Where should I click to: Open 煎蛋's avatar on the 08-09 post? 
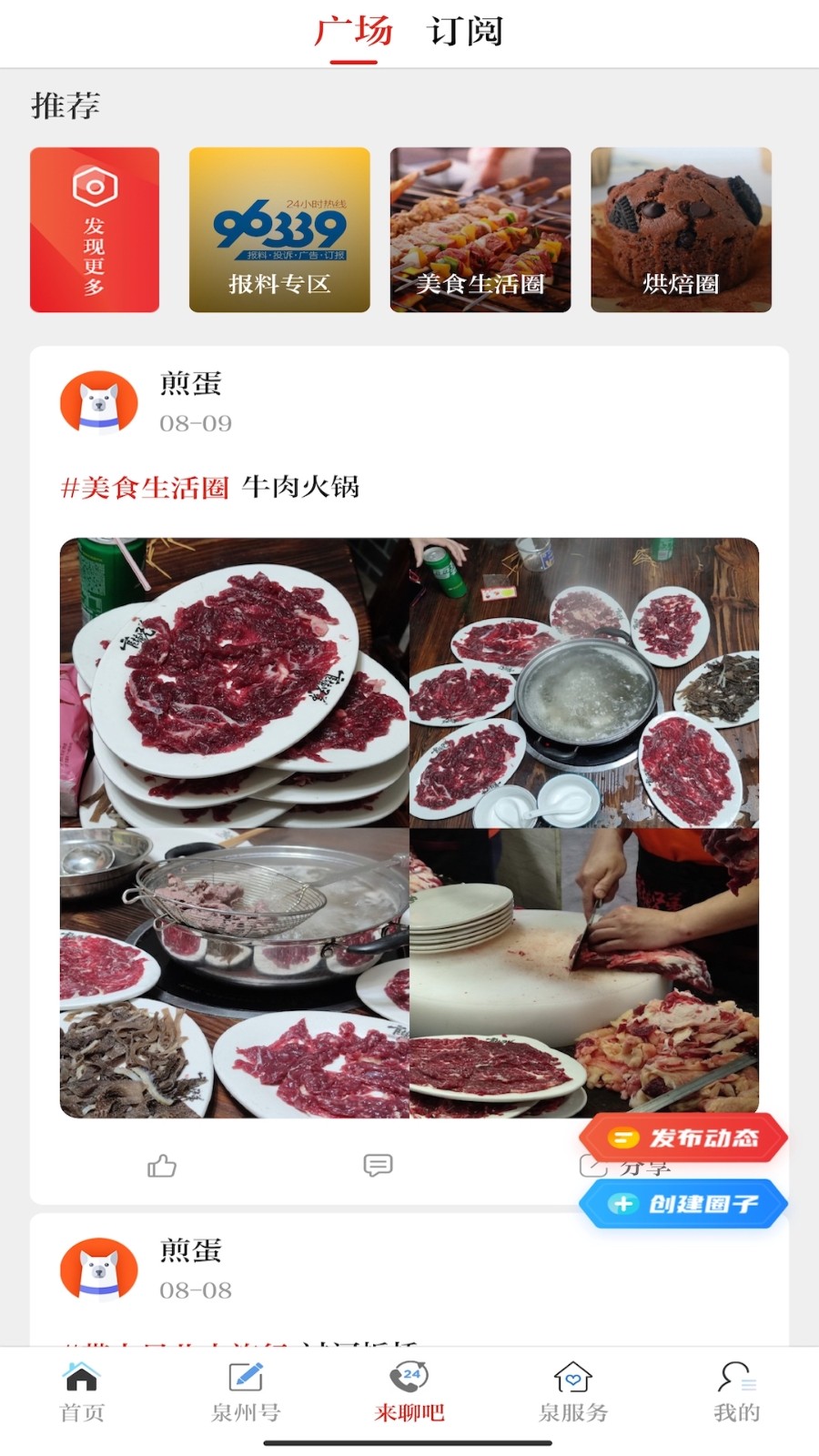(99, 401)
